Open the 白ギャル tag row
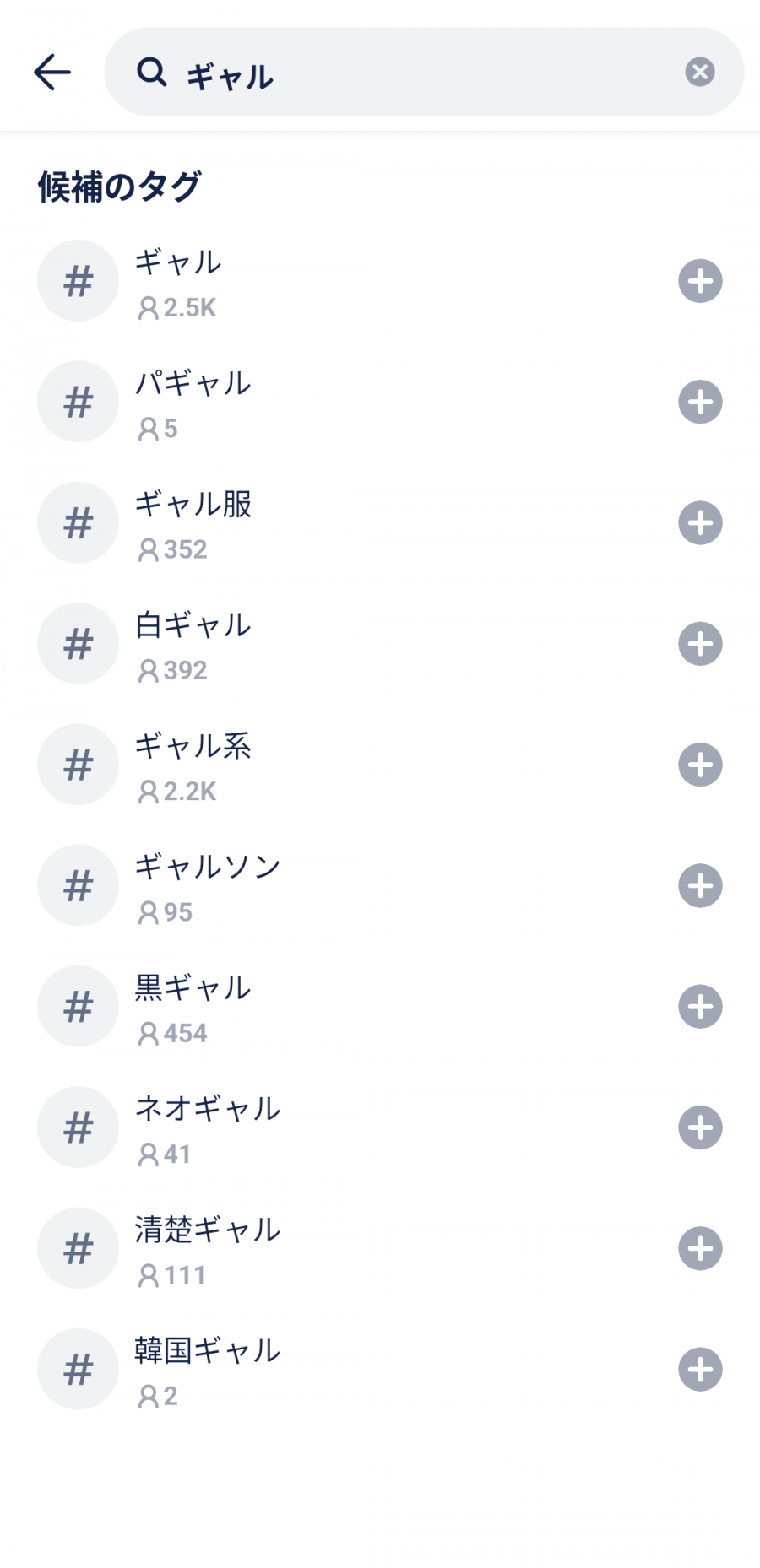 338,644
